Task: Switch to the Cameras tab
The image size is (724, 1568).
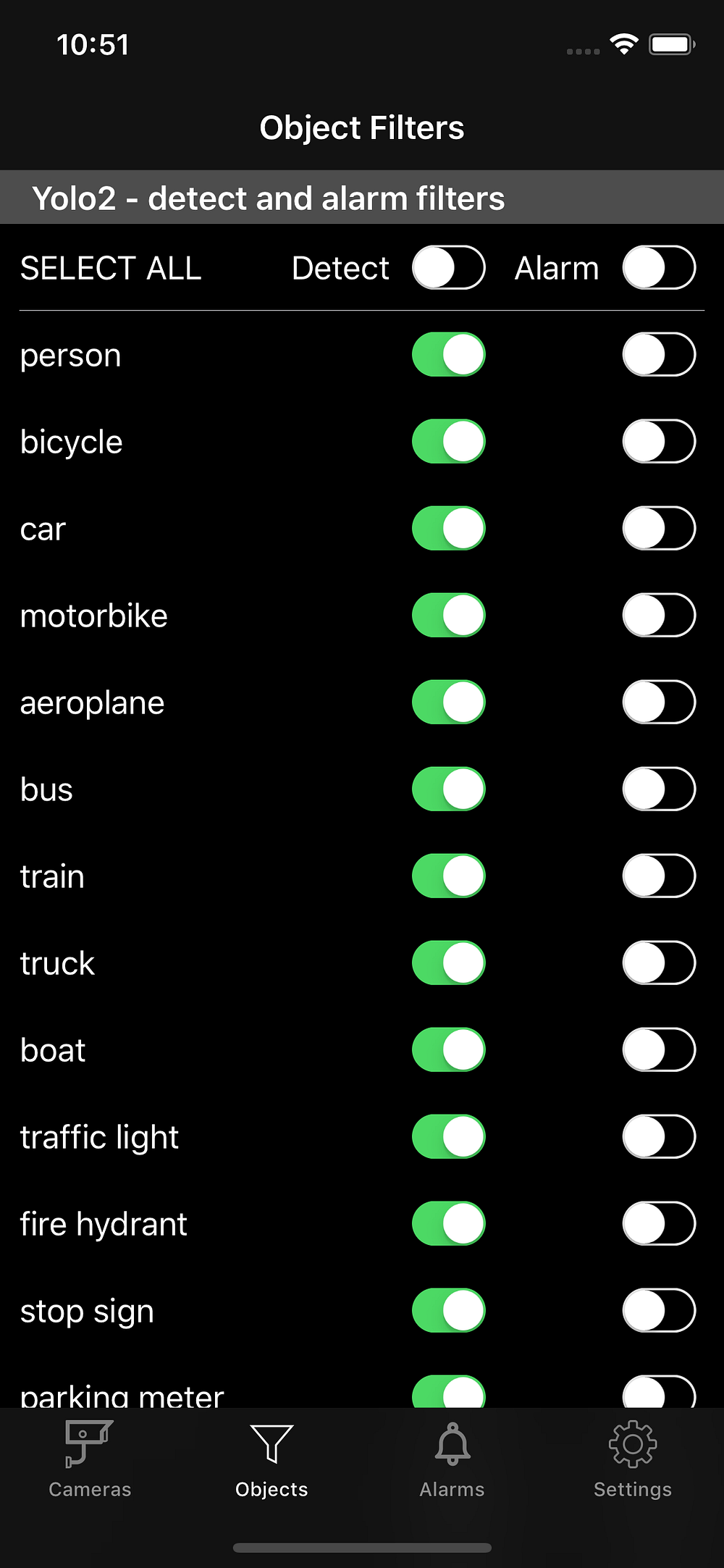Action: coord(90,1459)
